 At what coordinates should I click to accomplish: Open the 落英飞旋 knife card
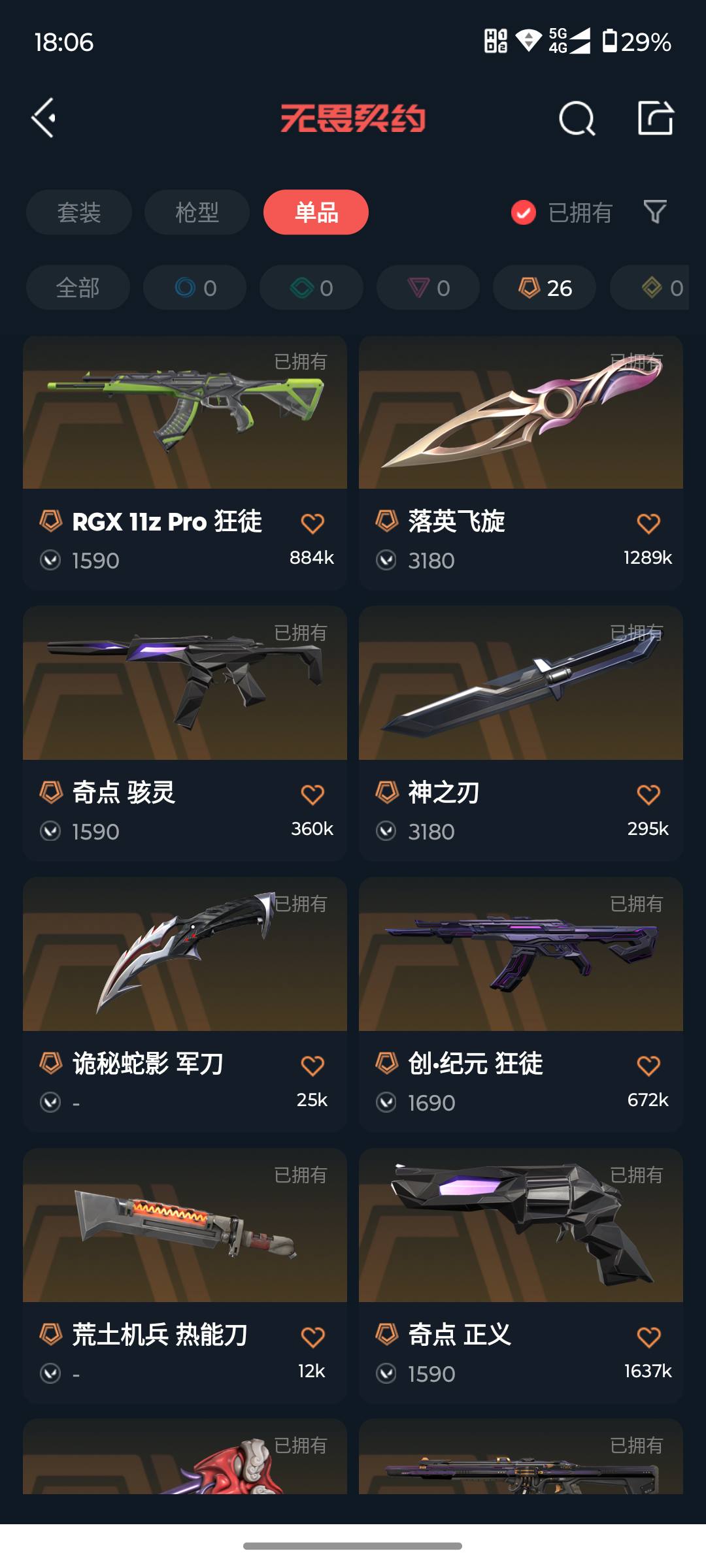tap(520, 425)
